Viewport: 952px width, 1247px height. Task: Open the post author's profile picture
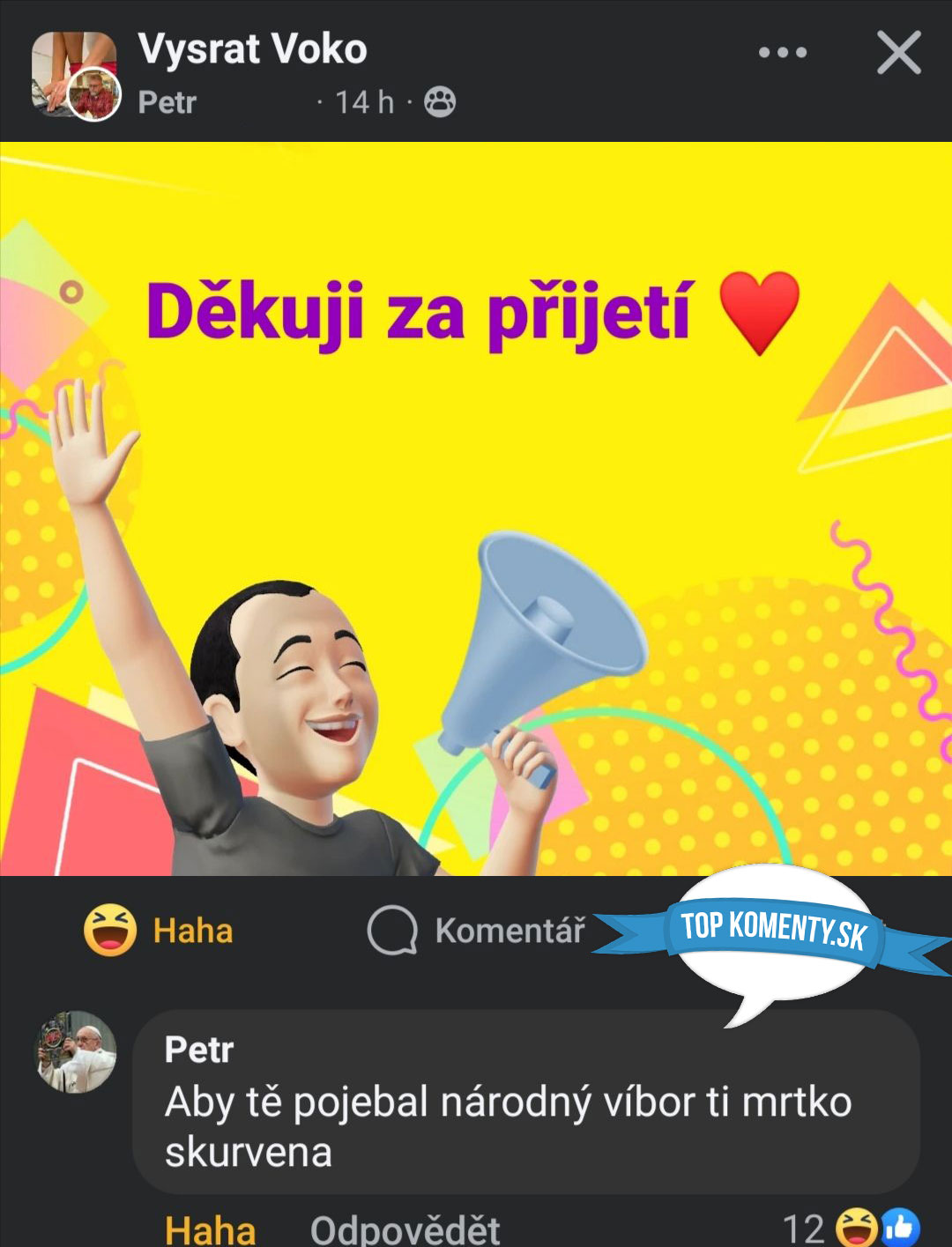93,96
